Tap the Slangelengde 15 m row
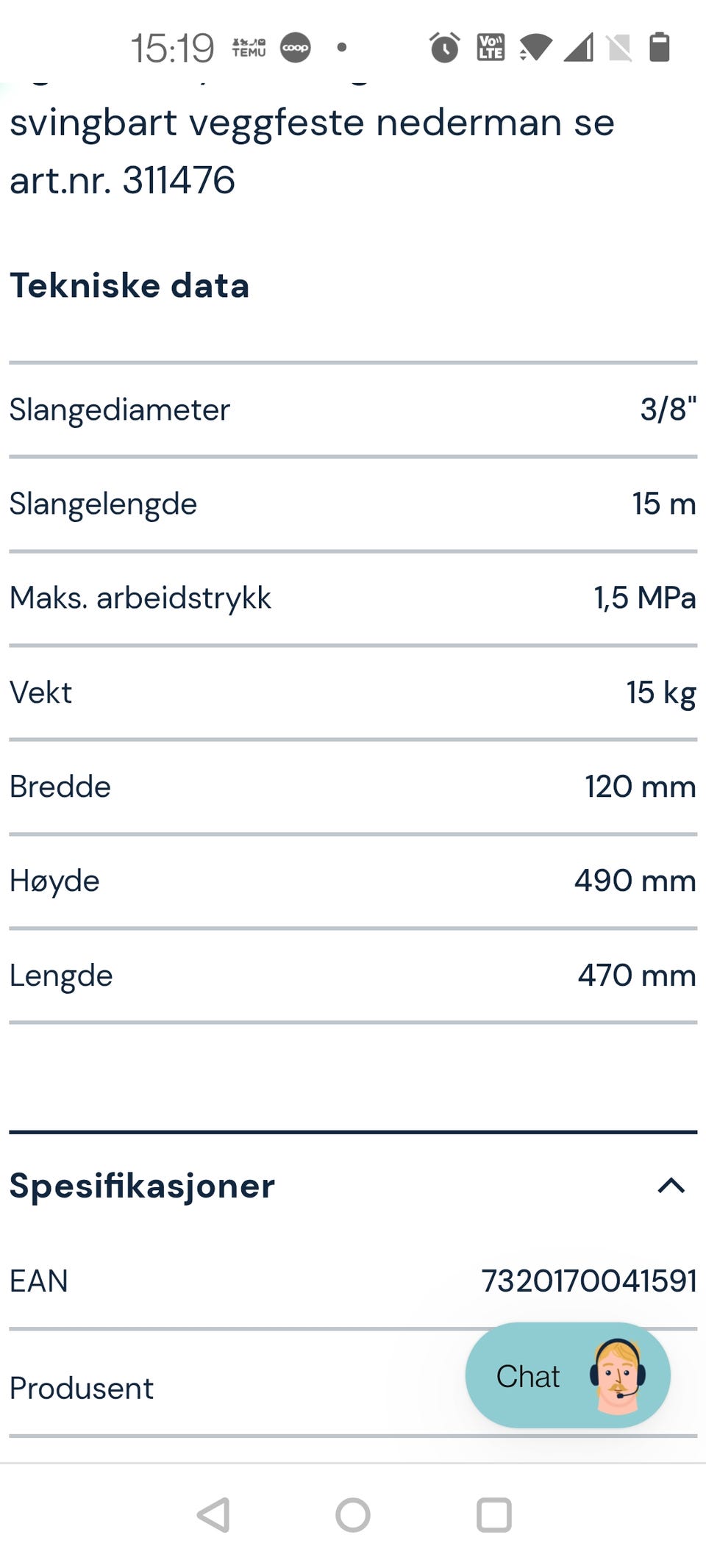The width and height of the screenshot is (706, 1568). click(353, 504)
